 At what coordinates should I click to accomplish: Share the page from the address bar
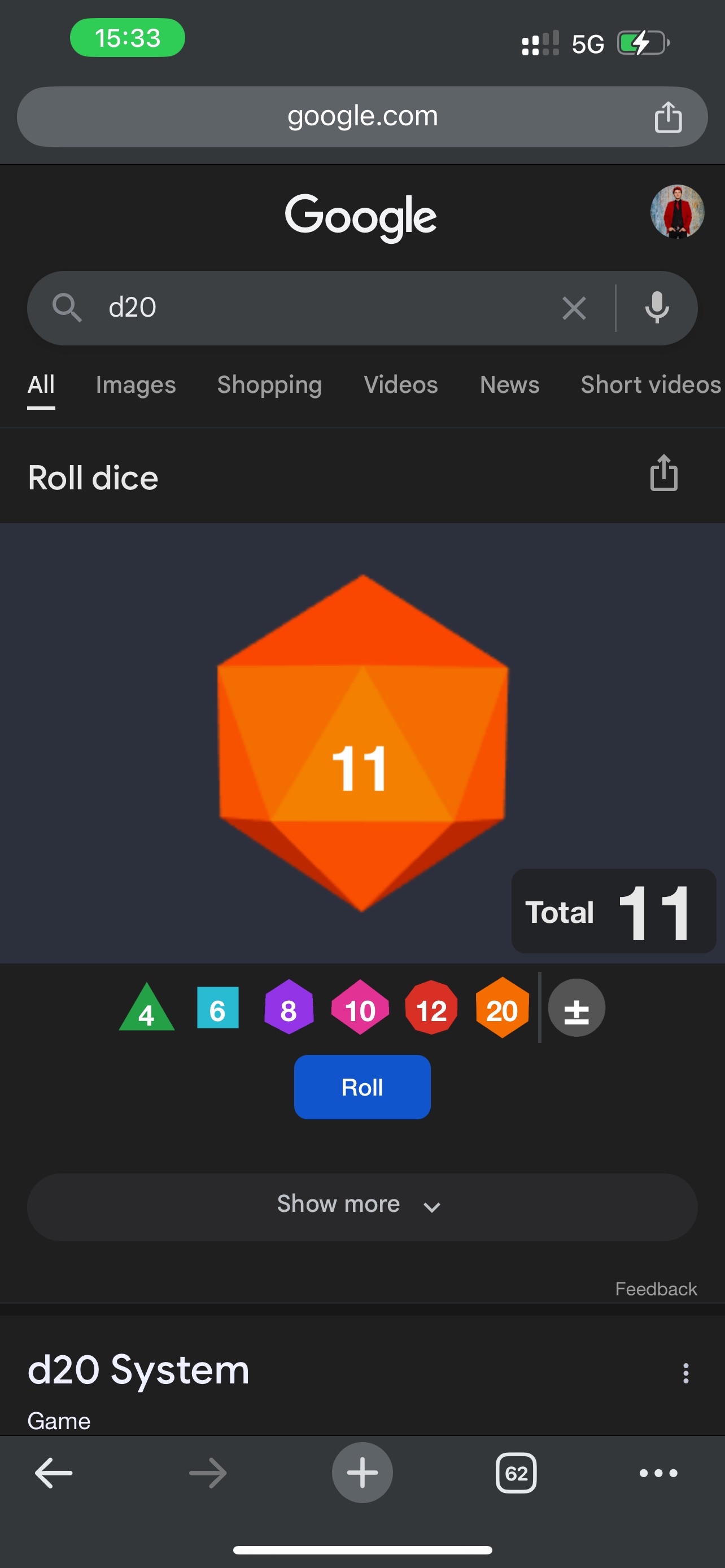[668, 117]
